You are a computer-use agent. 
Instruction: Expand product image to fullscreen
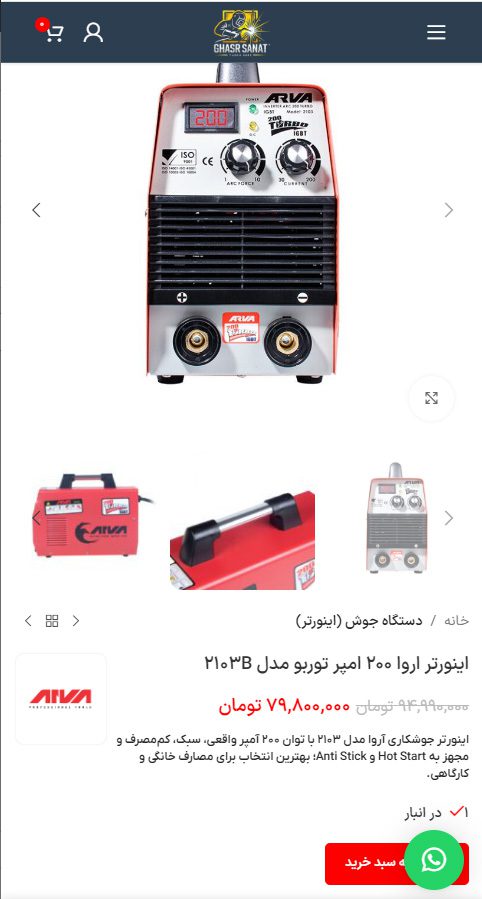(431, 398)
